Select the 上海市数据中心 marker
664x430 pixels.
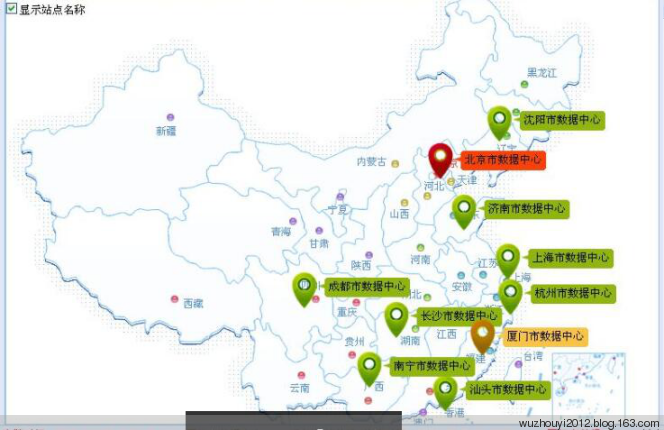click(x=508, y=257)
